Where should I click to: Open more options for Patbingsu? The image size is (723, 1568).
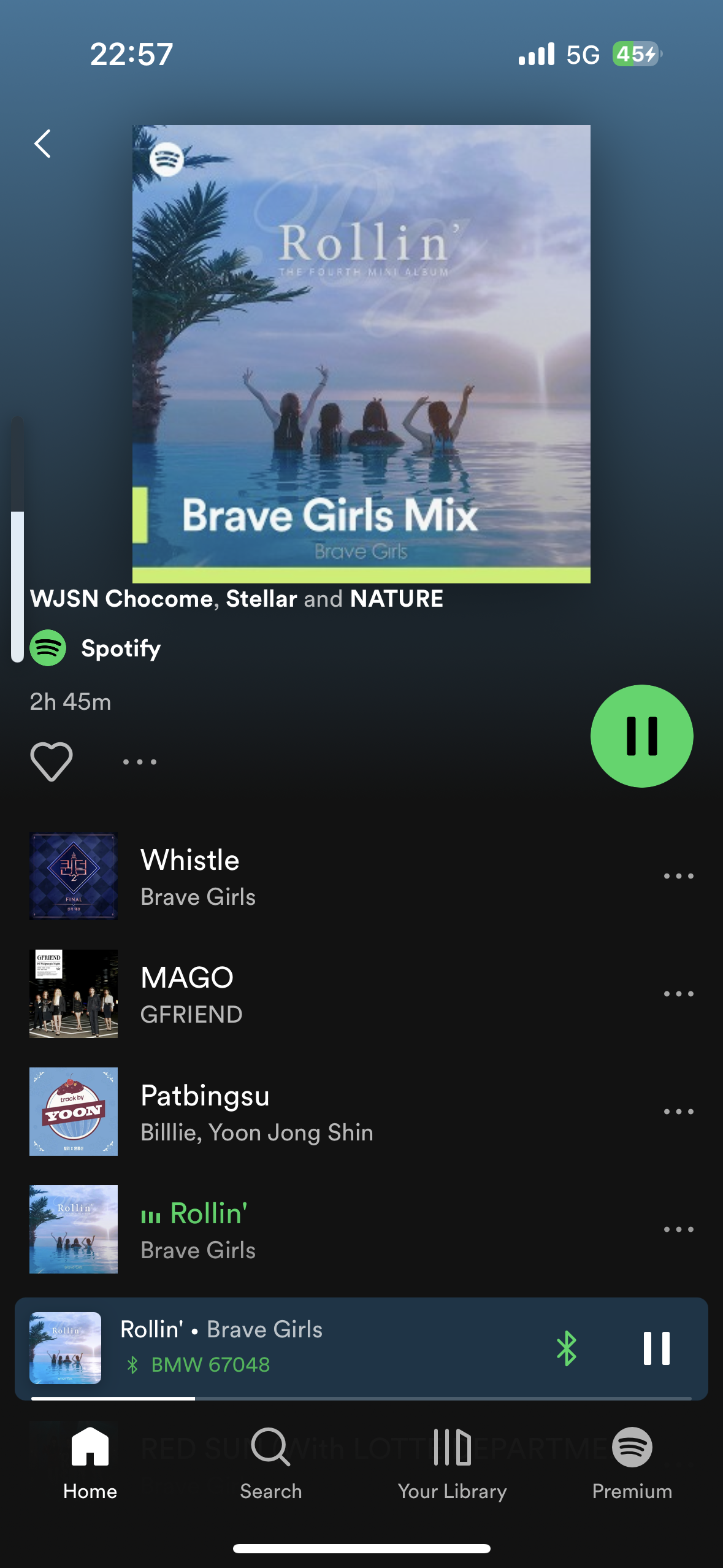(678, 1112)
